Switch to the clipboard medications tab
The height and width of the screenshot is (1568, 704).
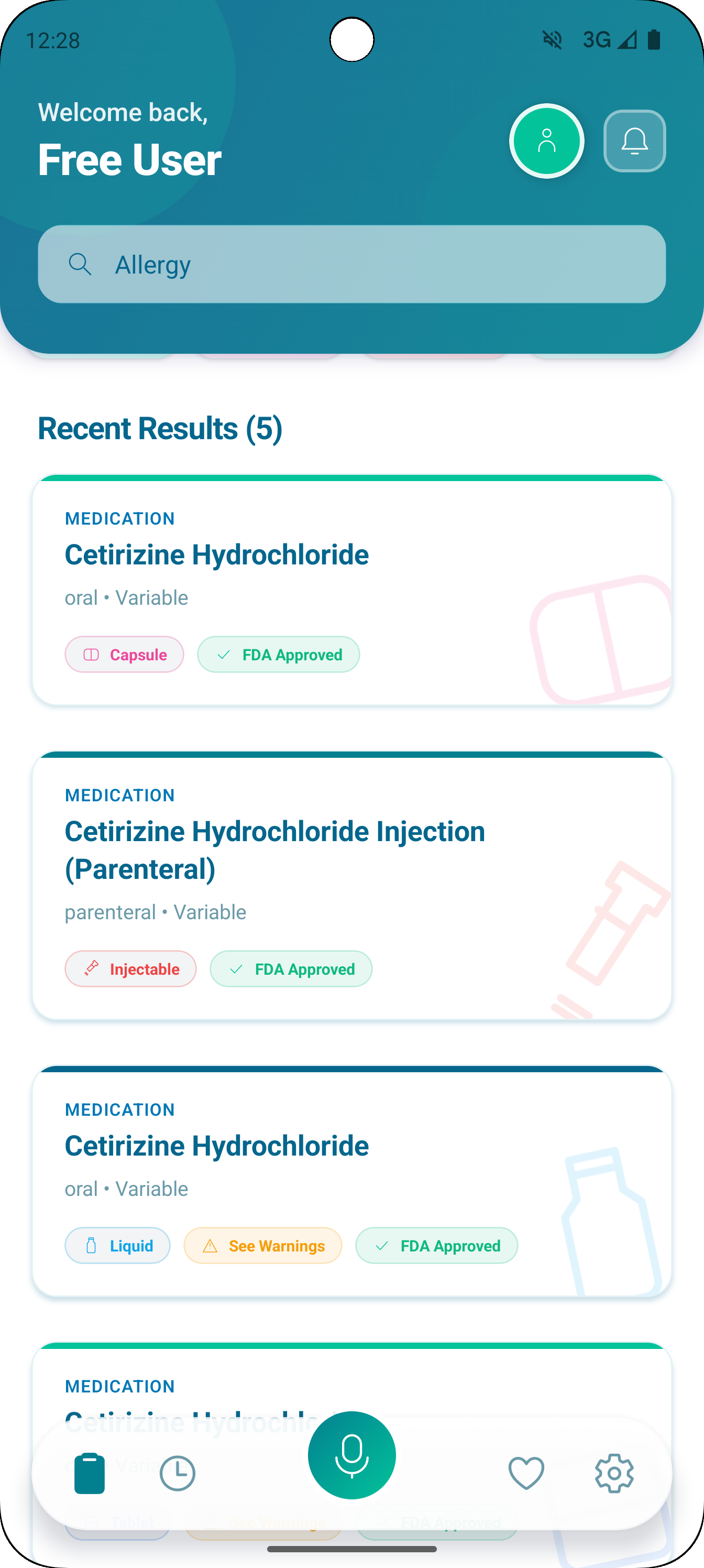(x=90, y=1473)
